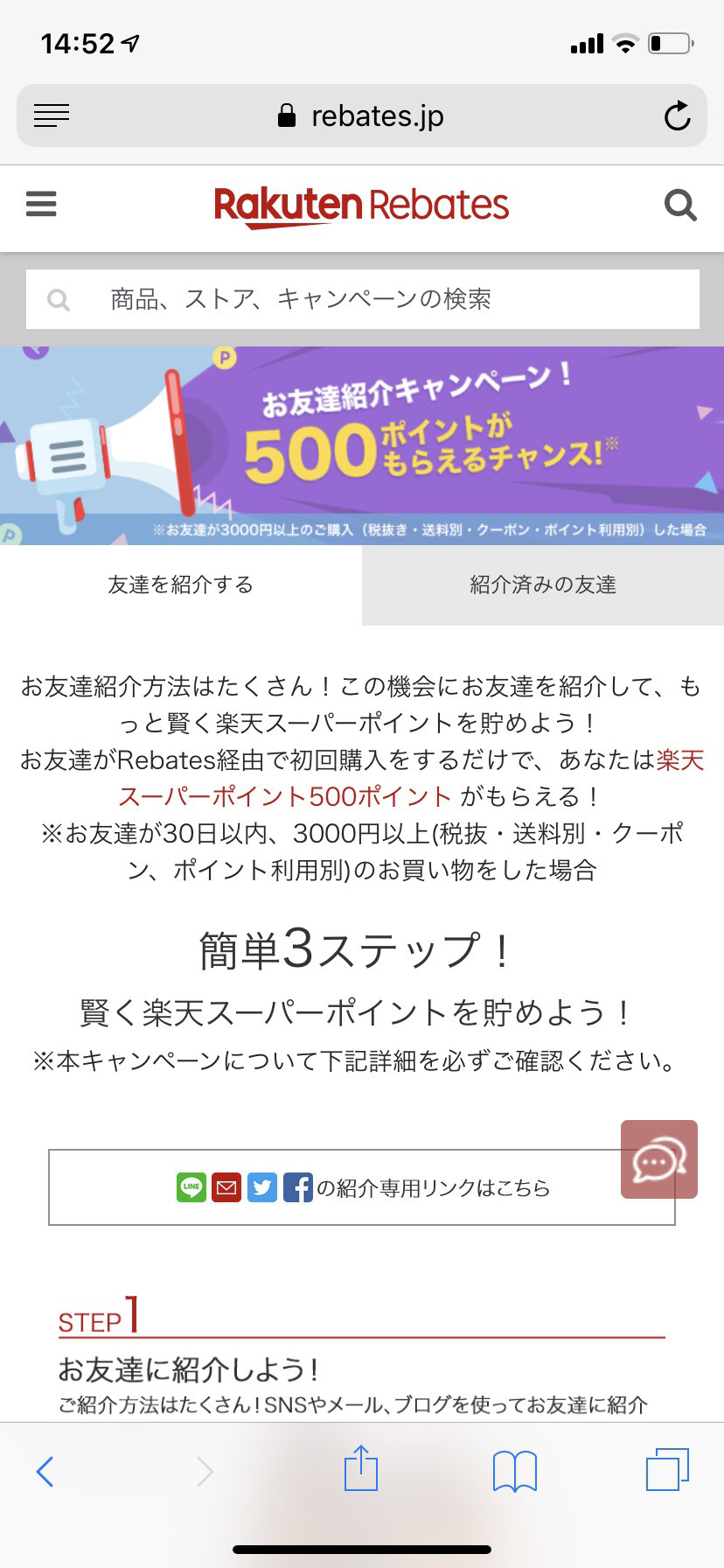The width and height of the screenshot is (724, 1568).
Task: Reload the rebates.jp page
Action: pos(677,115)
